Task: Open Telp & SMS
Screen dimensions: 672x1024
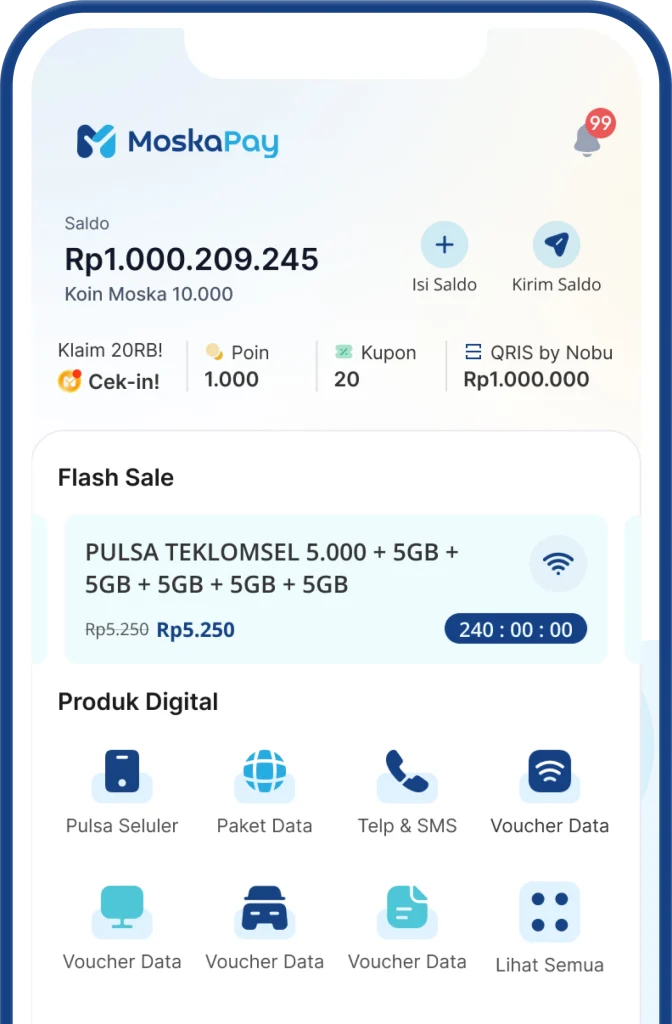Action: pos(407,792)
